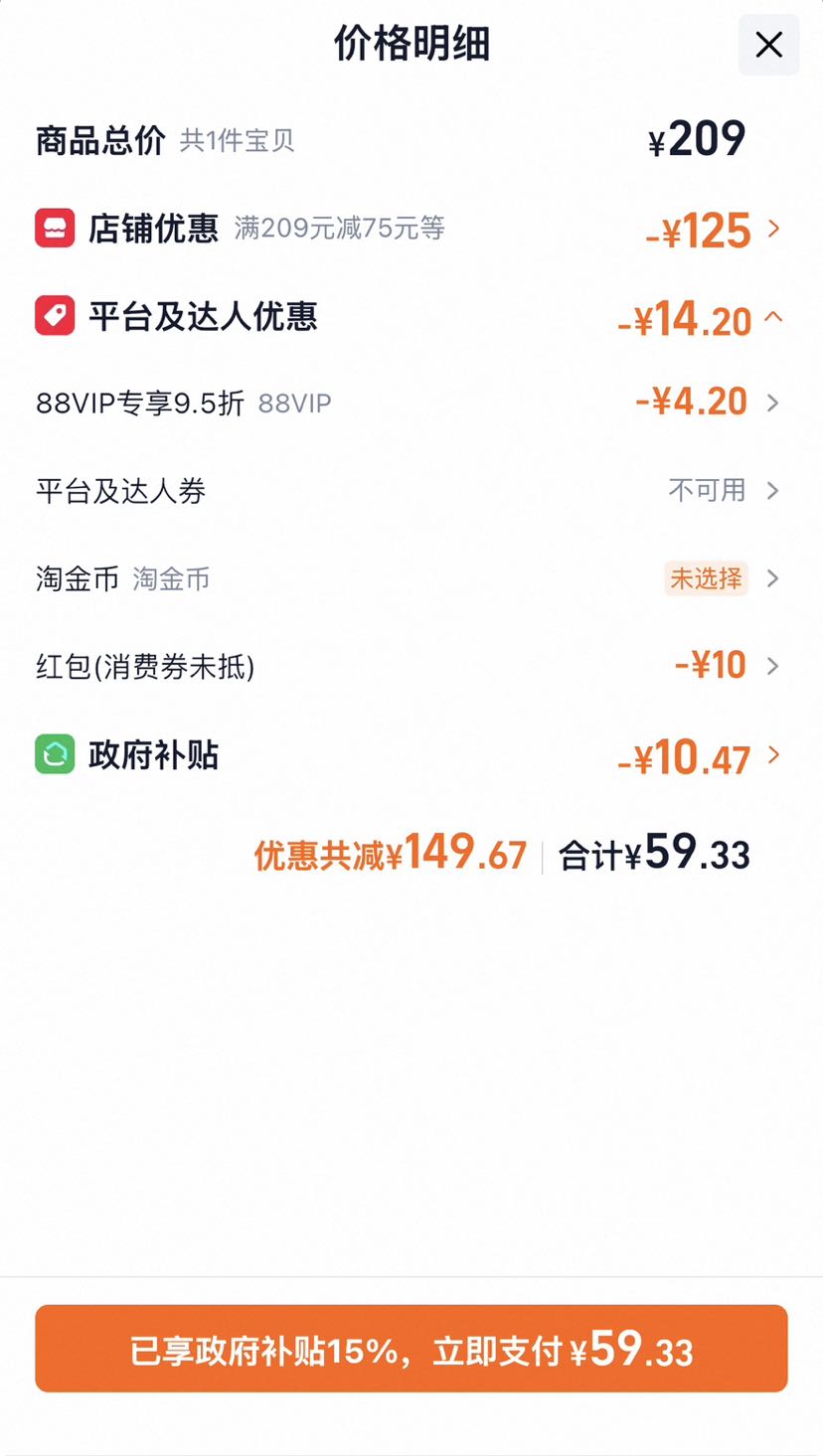Collapse the 平台及达人优惠 section
The width and height of the screenshot is (823, 1456).
point(411,318)
